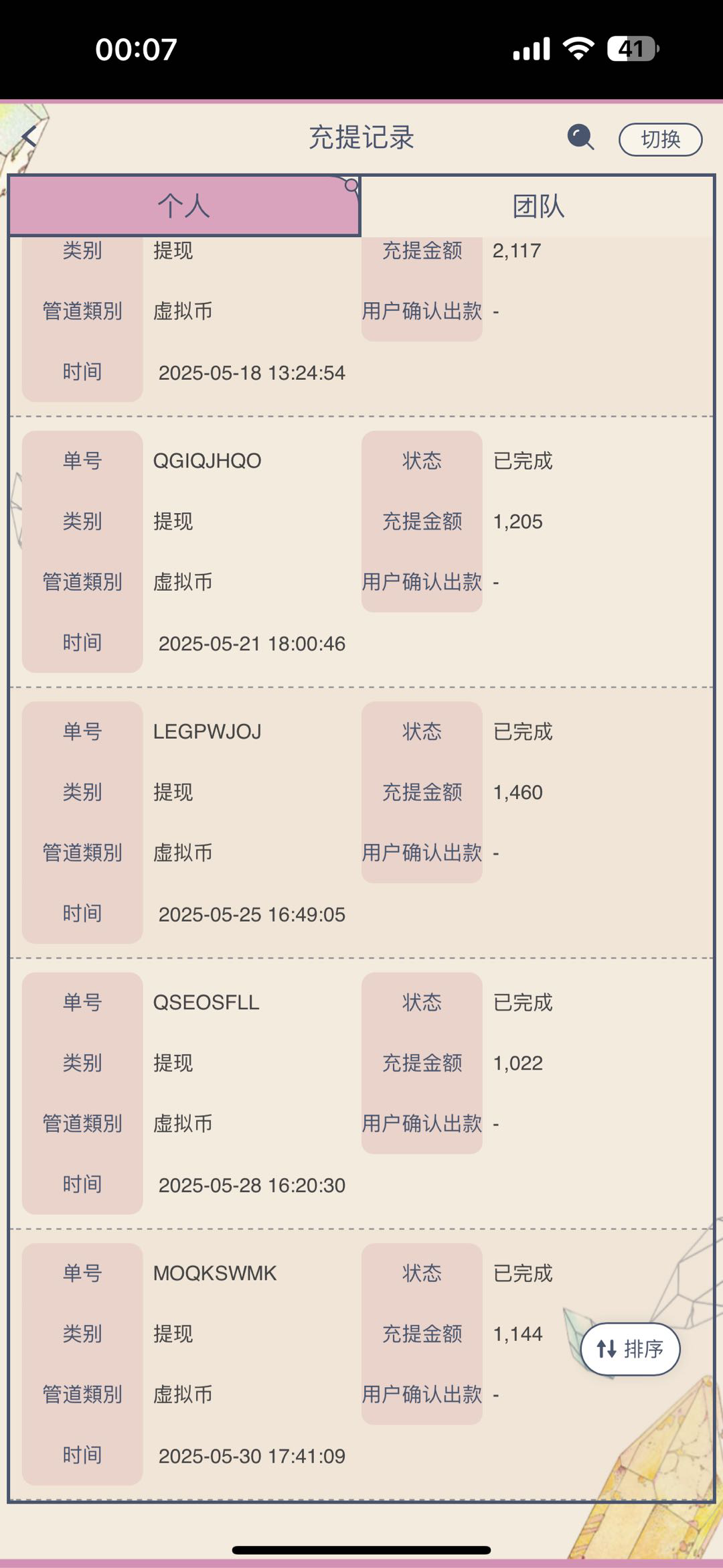Open the search magnifier icon

click(580, 137)
